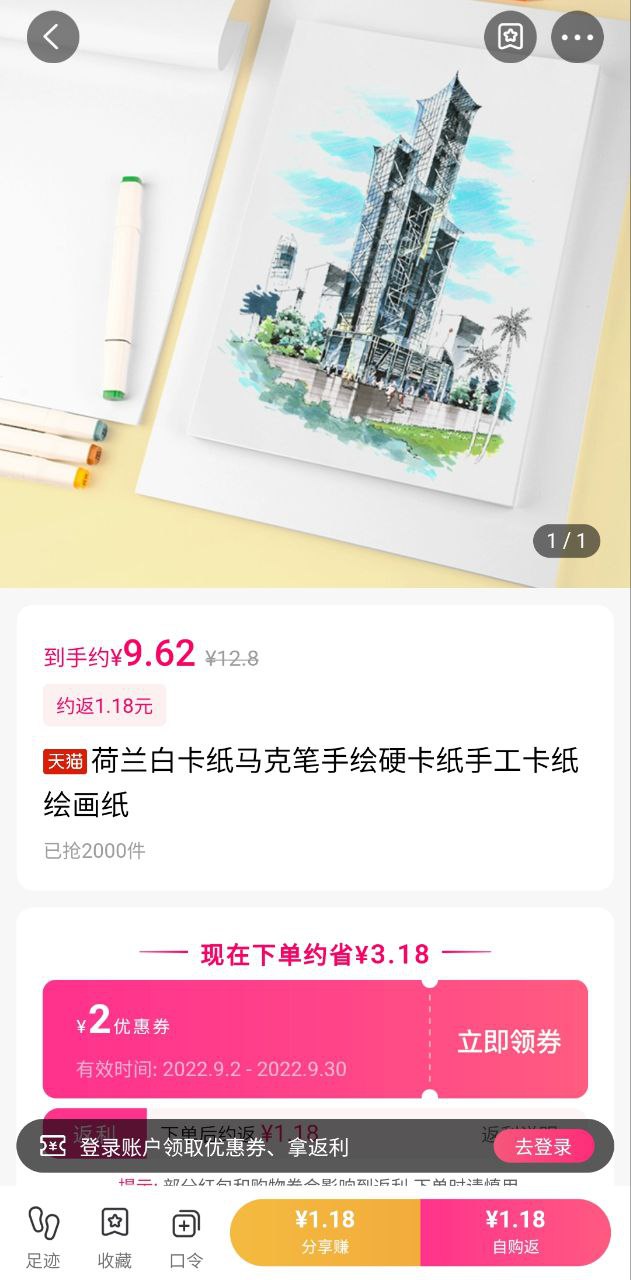Open the 口令 share code option
Image resolution: width=631 pixels, height=1280 pixels.
pos(186,1236)
